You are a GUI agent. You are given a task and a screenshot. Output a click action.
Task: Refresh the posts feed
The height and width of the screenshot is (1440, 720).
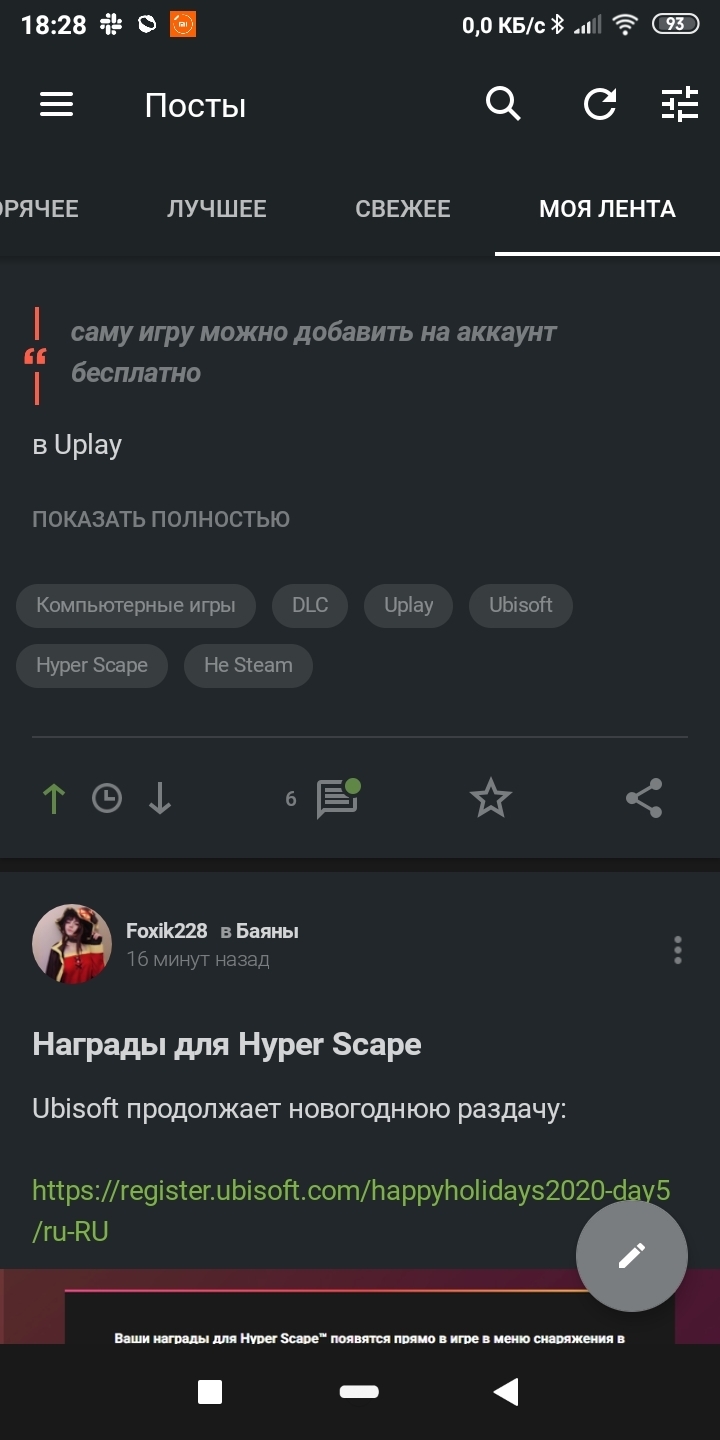600,104
